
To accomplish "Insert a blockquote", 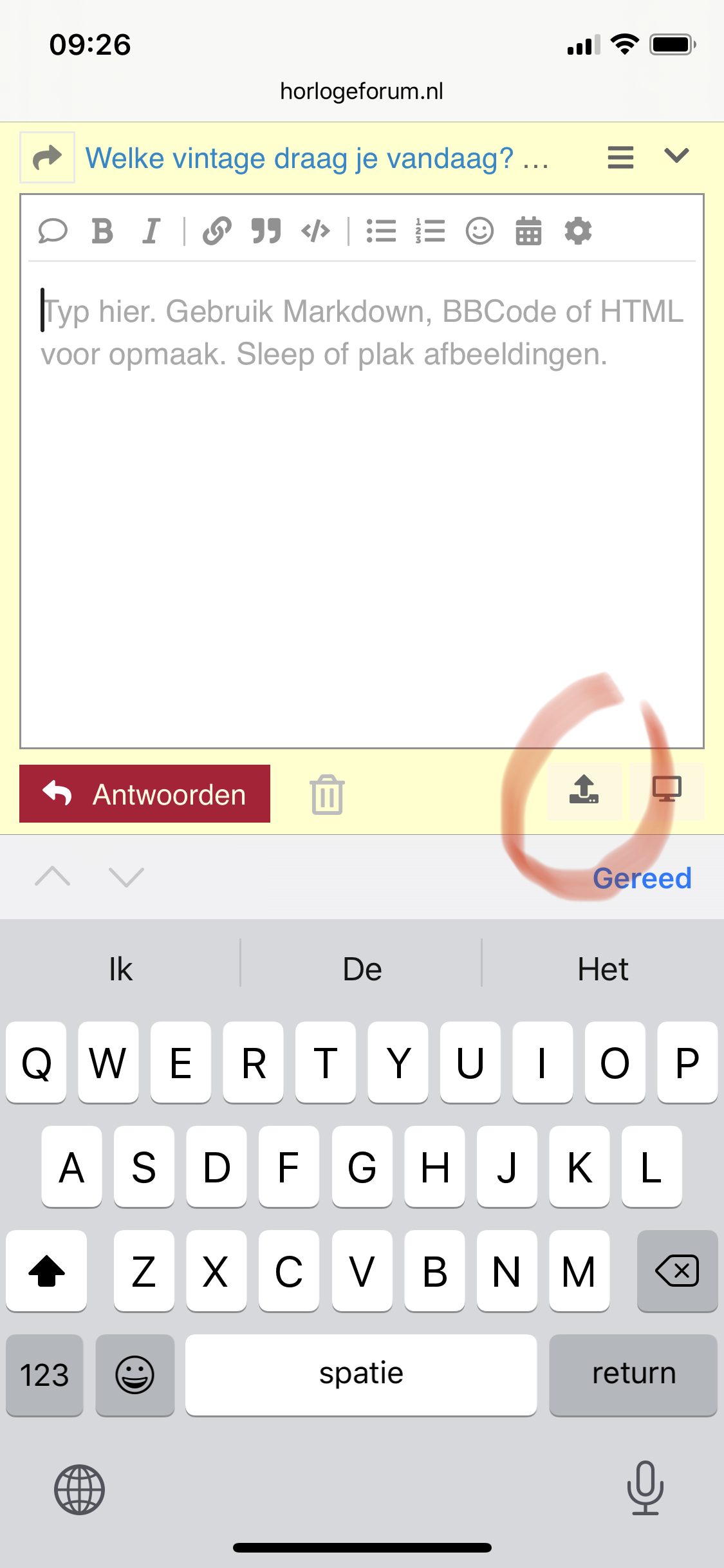I will pyautogui.click(x=266, y=230).
